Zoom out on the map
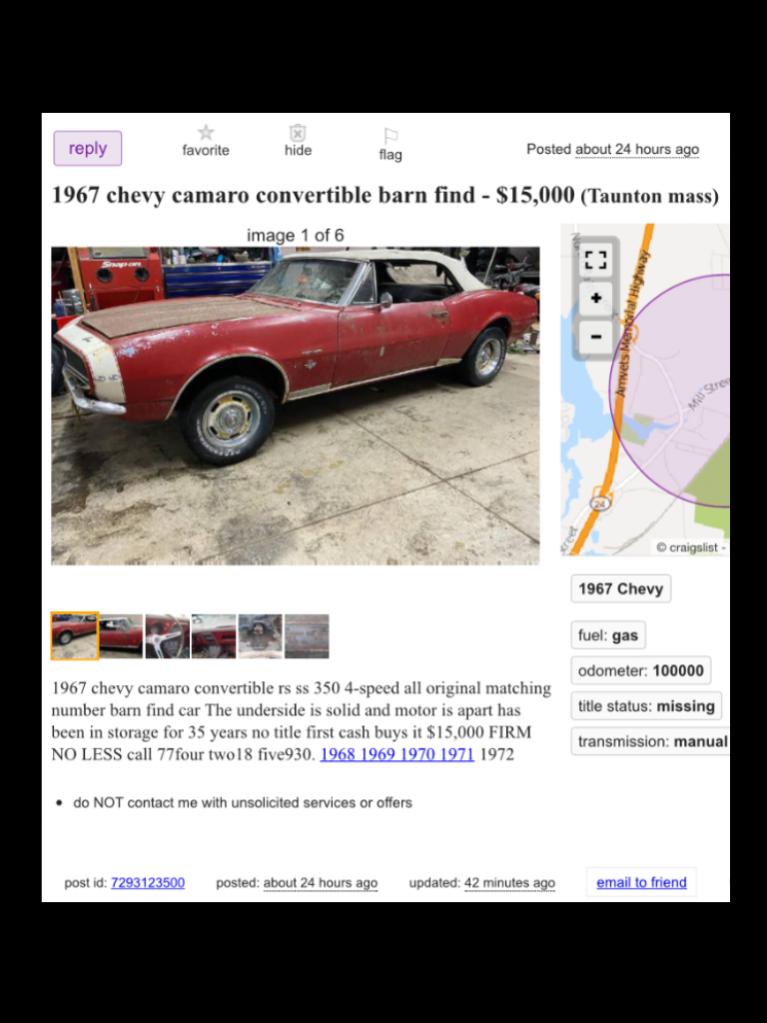Image resolution: width=767 pixels, height=1023 pixels. tap(596, 336)
